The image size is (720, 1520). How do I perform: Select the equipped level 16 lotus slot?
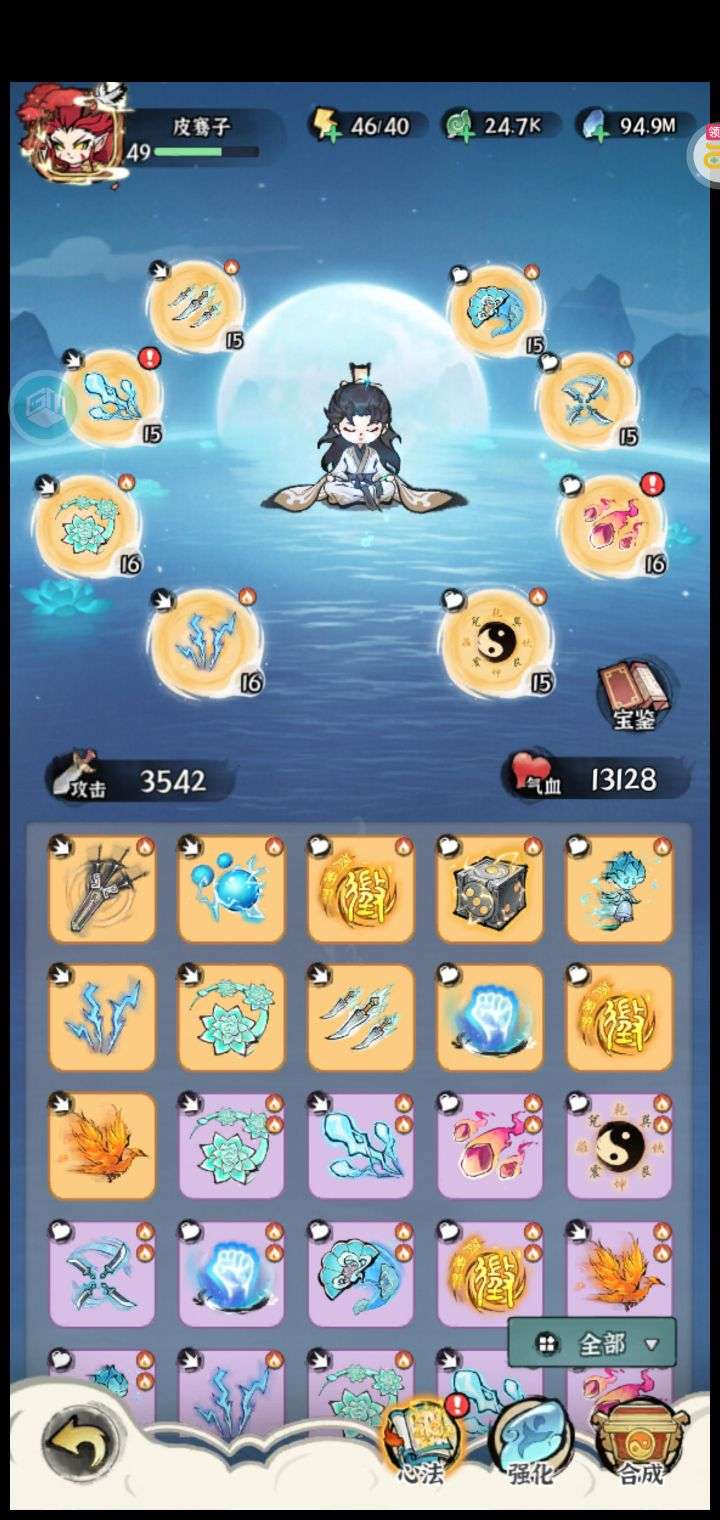pyautogui.click(x=87, y=526)
